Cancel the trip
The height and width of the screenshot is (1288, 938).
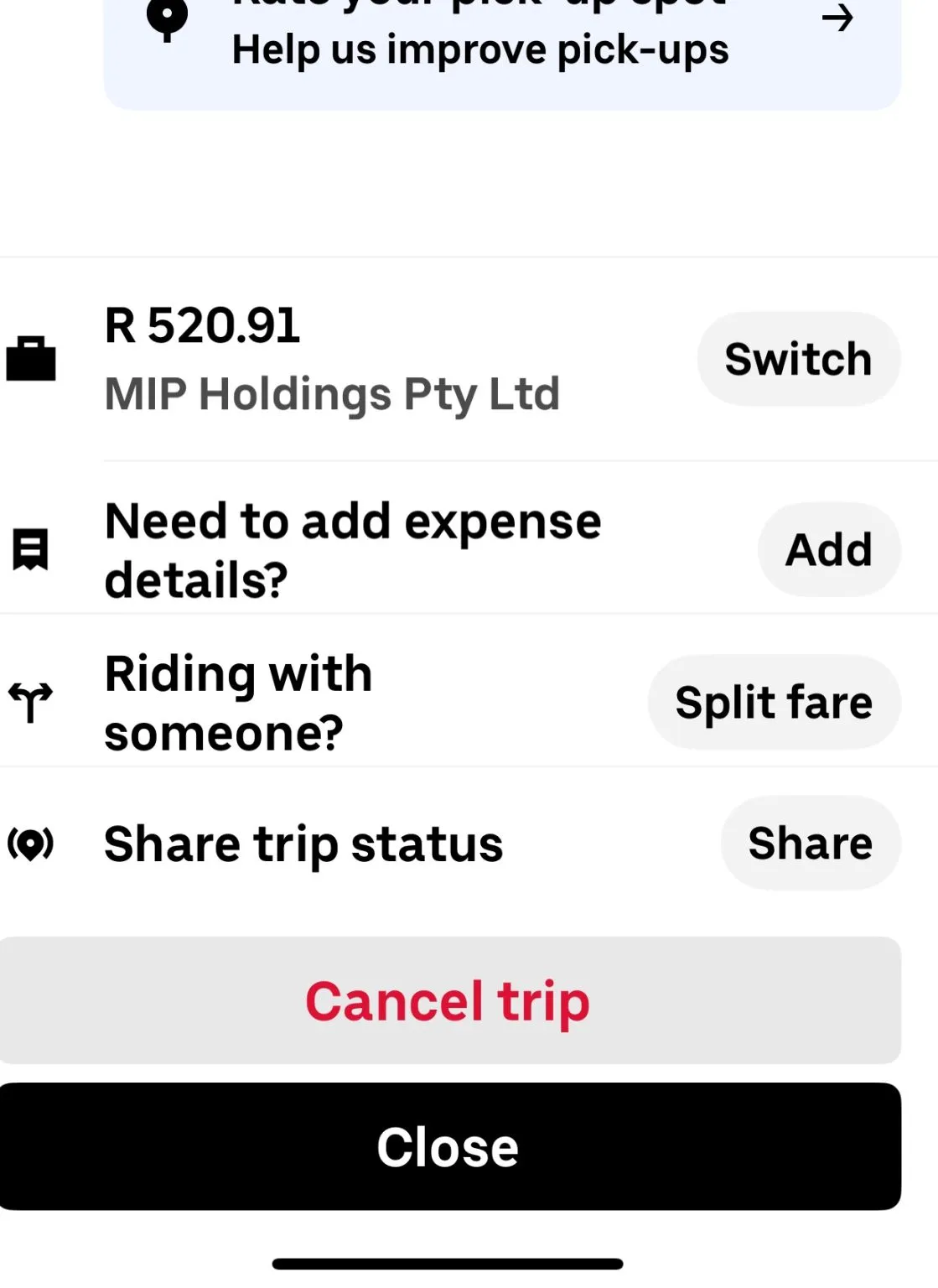coord(449,1000)
